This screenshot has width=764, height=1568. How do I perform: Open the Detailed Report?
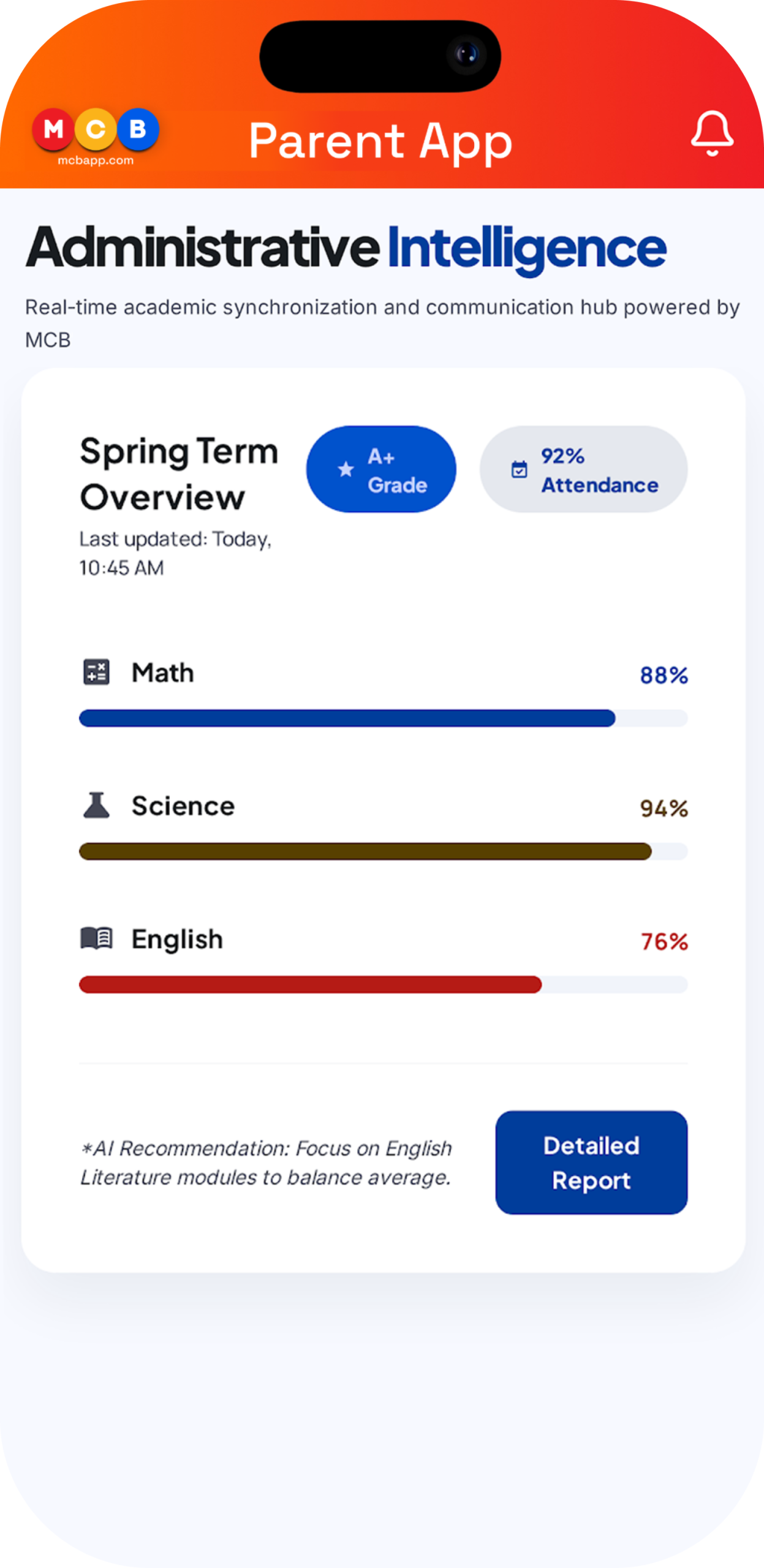(x=590, y=1163)
